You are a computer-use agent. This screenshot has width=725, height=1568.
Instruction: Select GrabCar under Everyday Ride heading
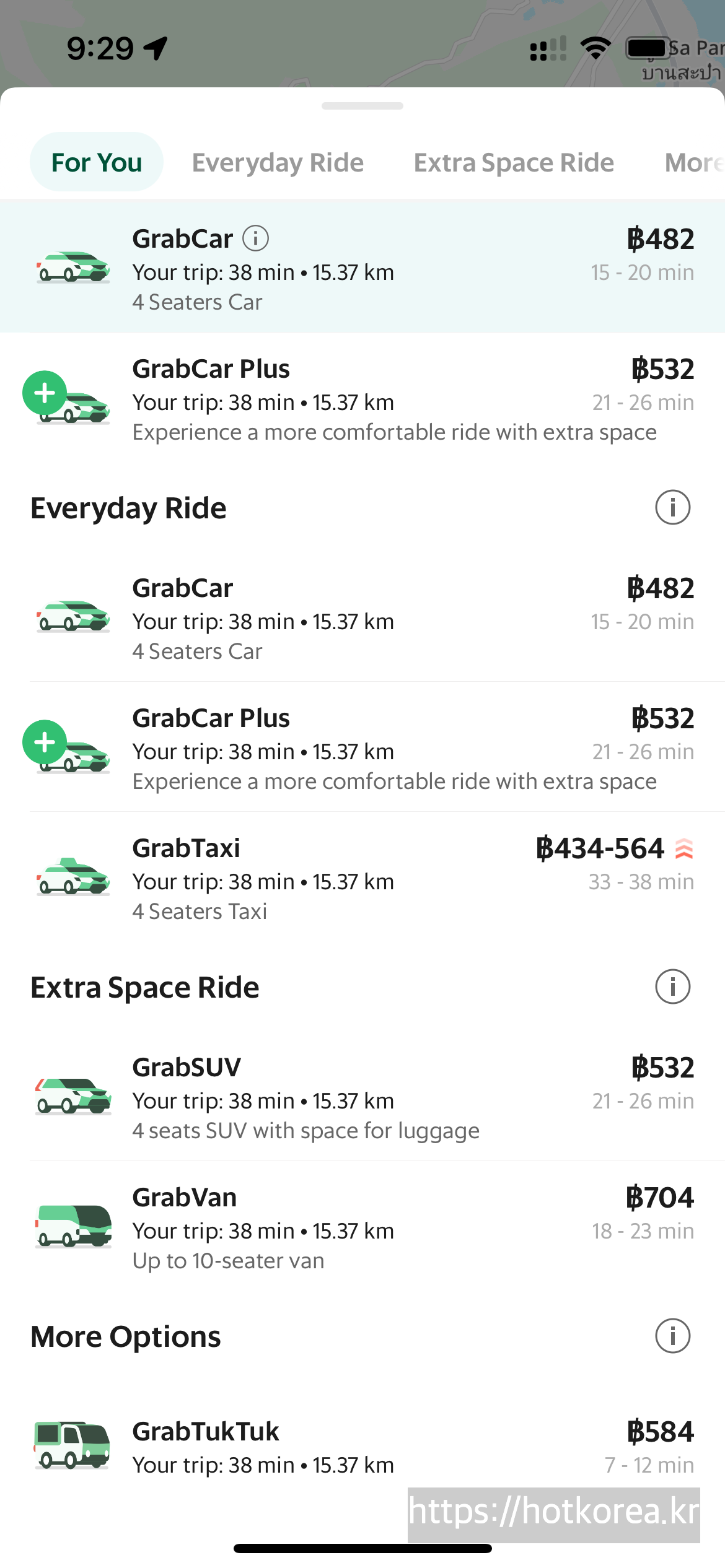pyautogui.click(x=362, y=619)
